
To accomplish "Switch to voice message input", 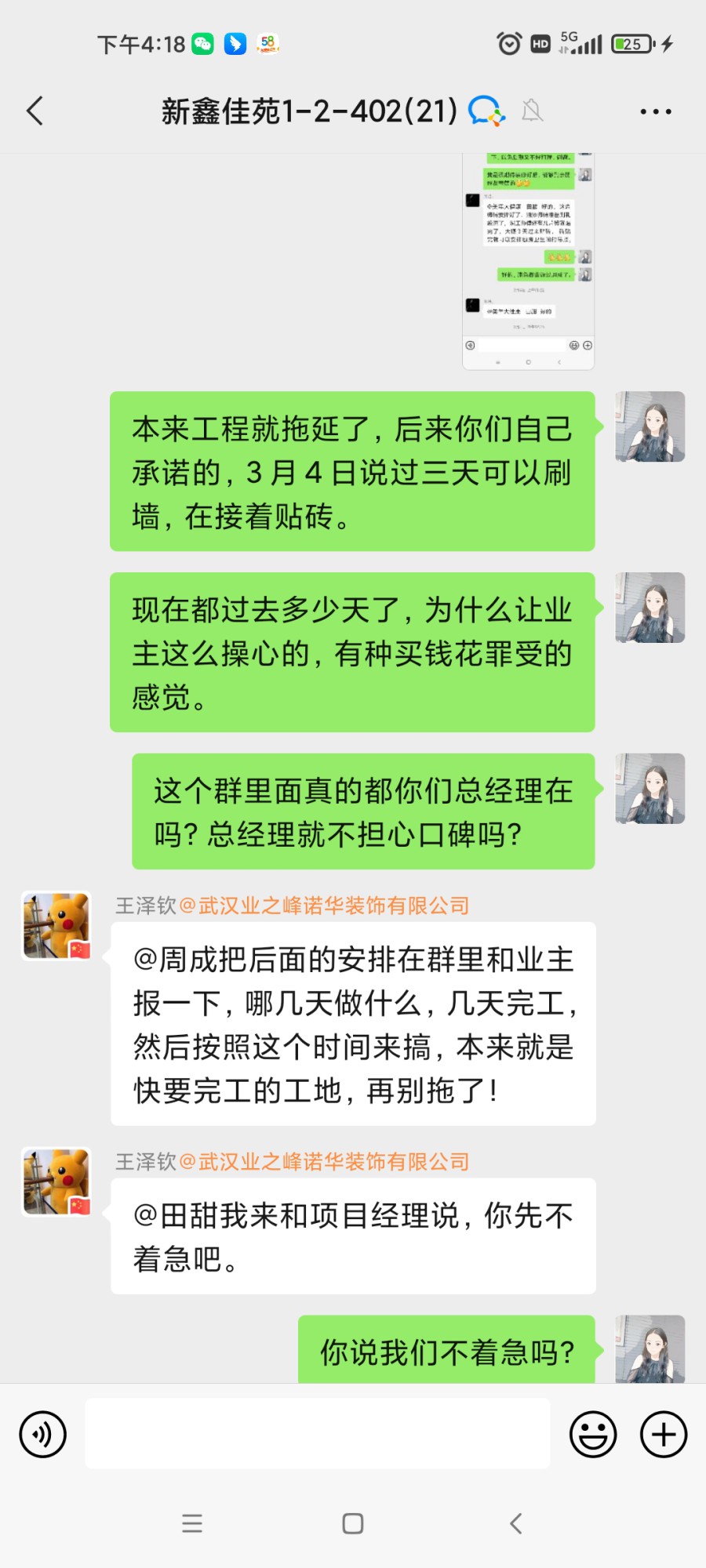I will click(43, 1434).
